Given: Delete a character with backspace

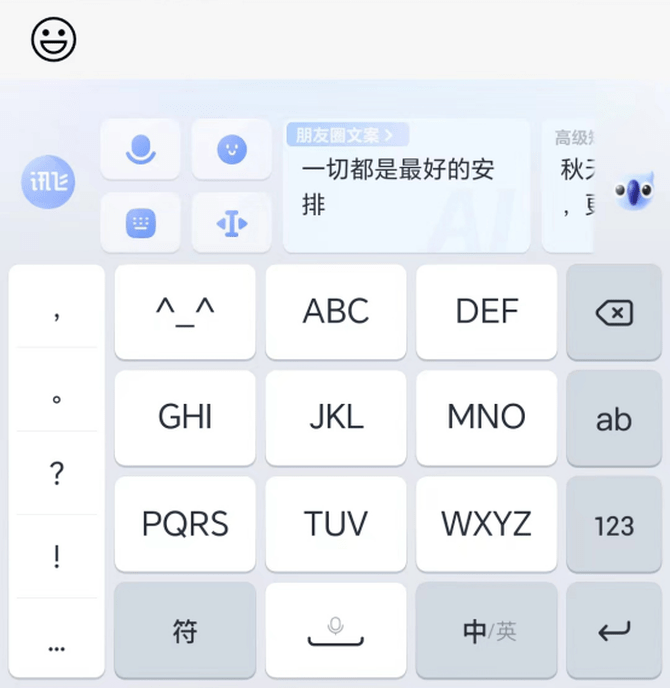Looking at the screenshot, I should click(x=613, y=313).
